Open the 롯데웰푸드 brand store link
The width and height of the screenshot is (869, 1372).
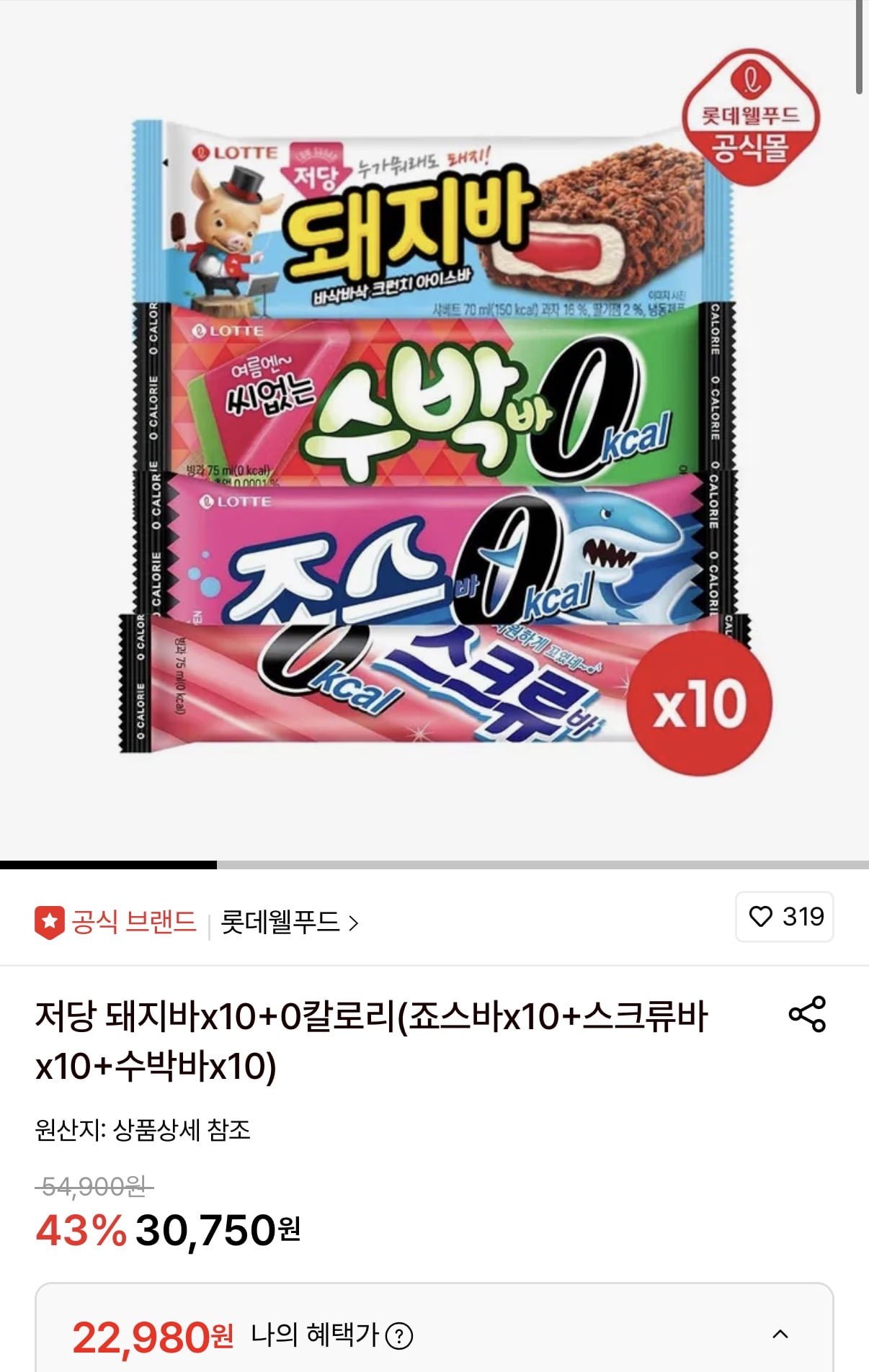289,922
